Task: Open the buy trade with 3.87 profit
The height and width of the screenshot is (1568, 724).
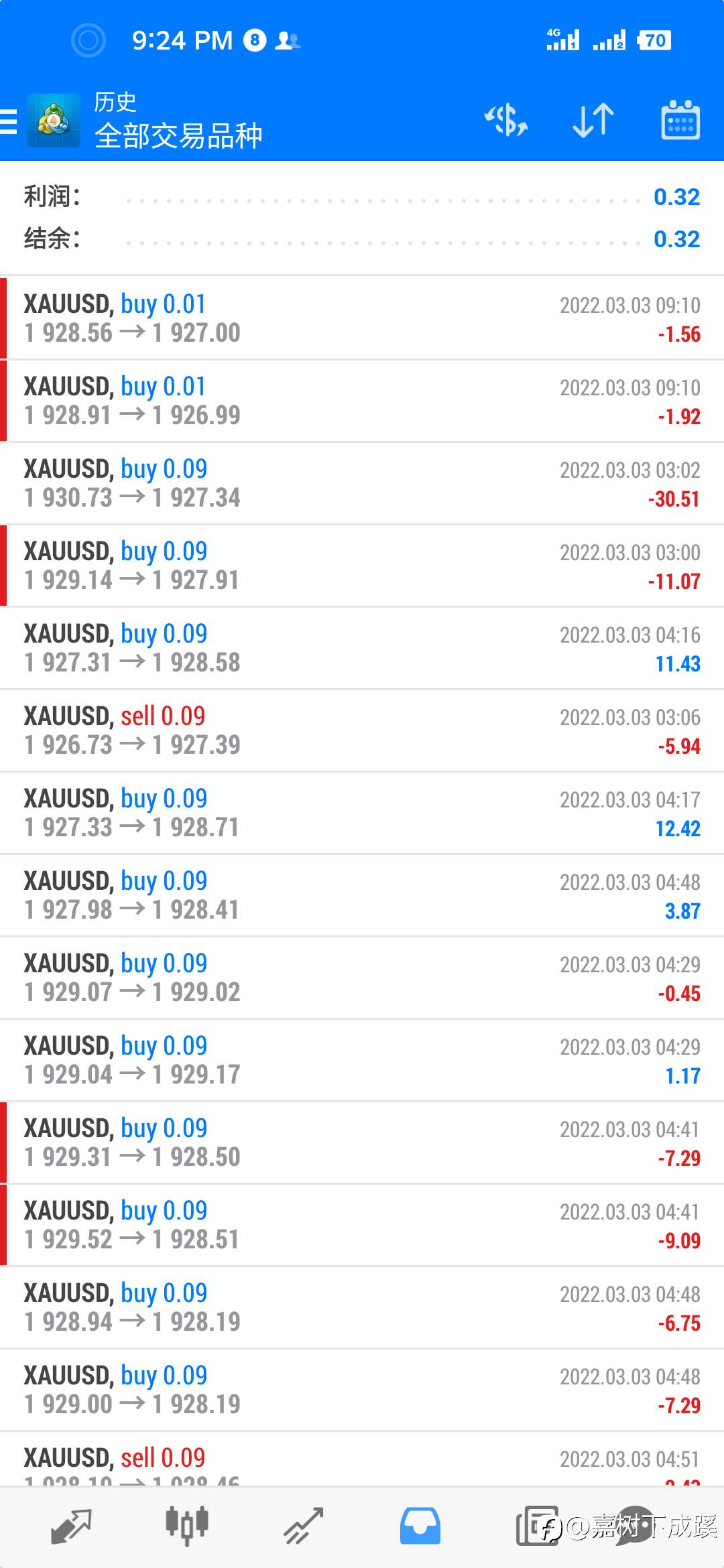Action: pyautogui.click(x=362, y=895)
